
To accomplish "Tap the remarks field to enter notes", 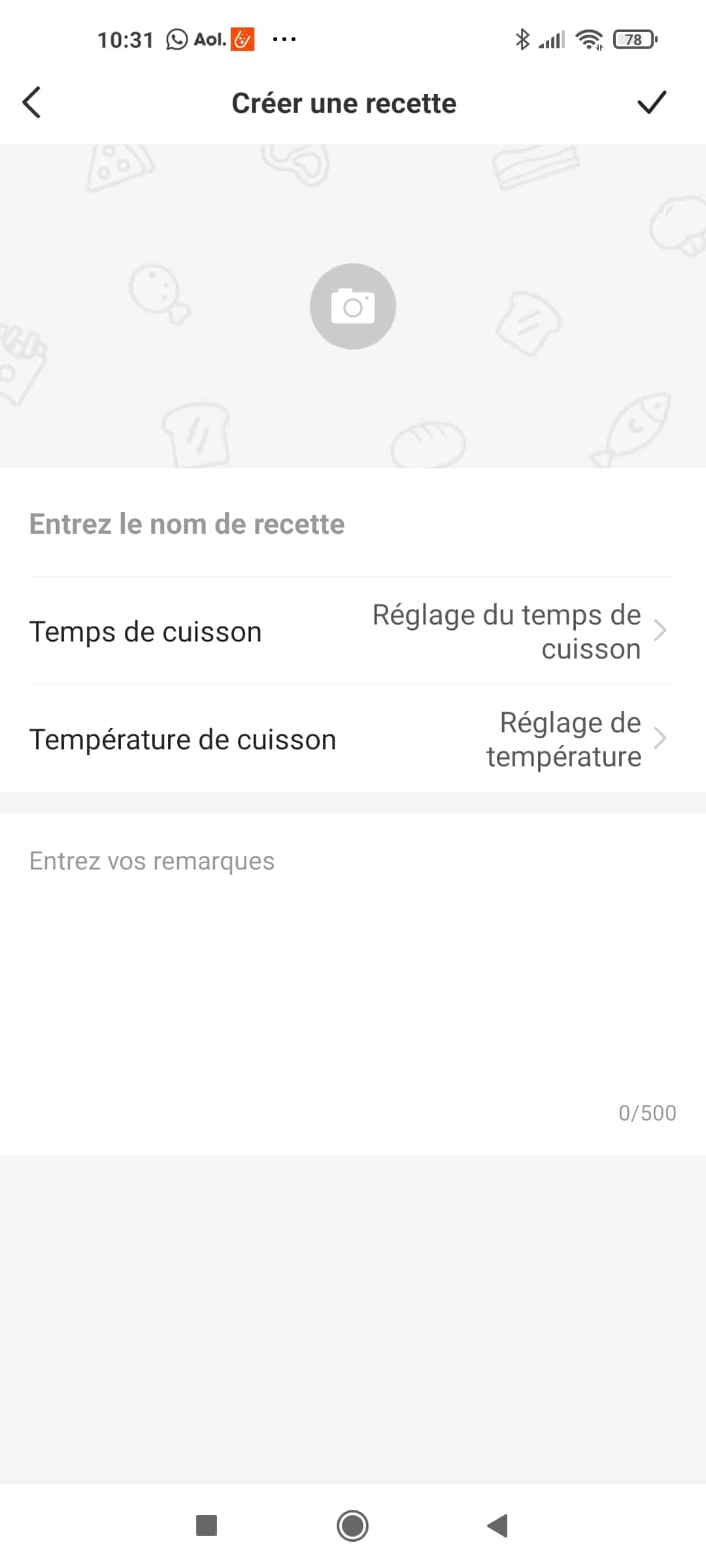I will point(352,983).
